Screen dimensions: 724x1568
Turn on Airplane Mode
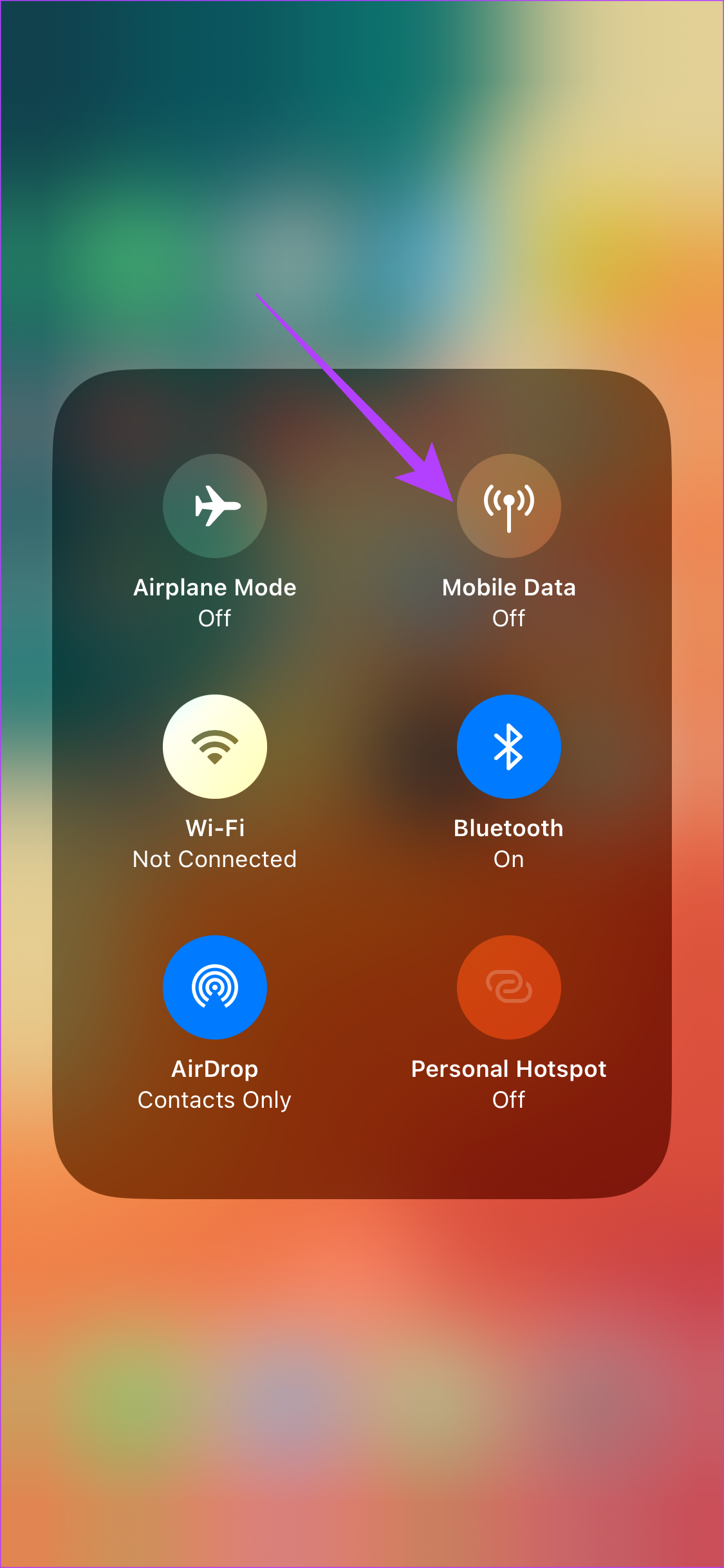(215, 506)
